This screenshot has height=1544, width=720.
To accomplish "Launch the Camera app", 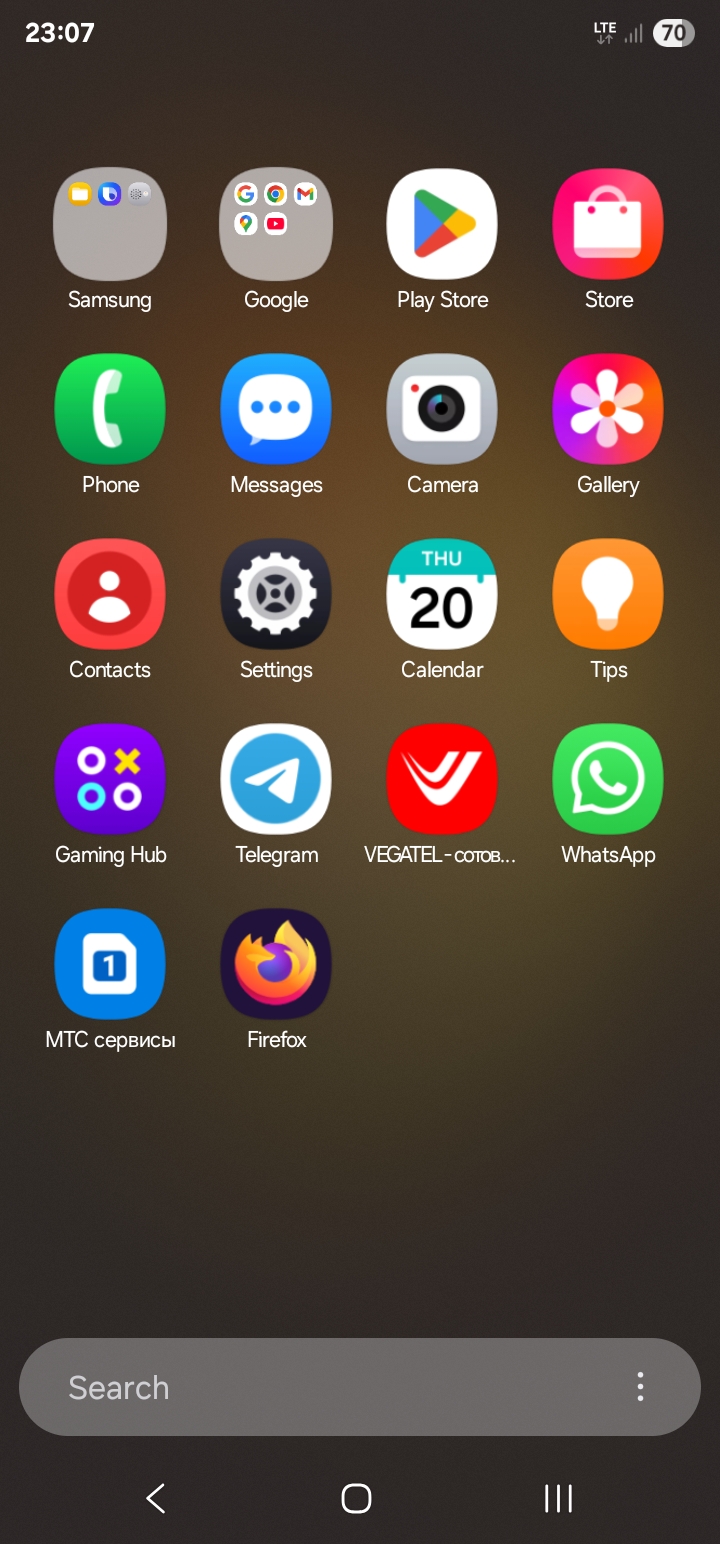I will (442, 409).
